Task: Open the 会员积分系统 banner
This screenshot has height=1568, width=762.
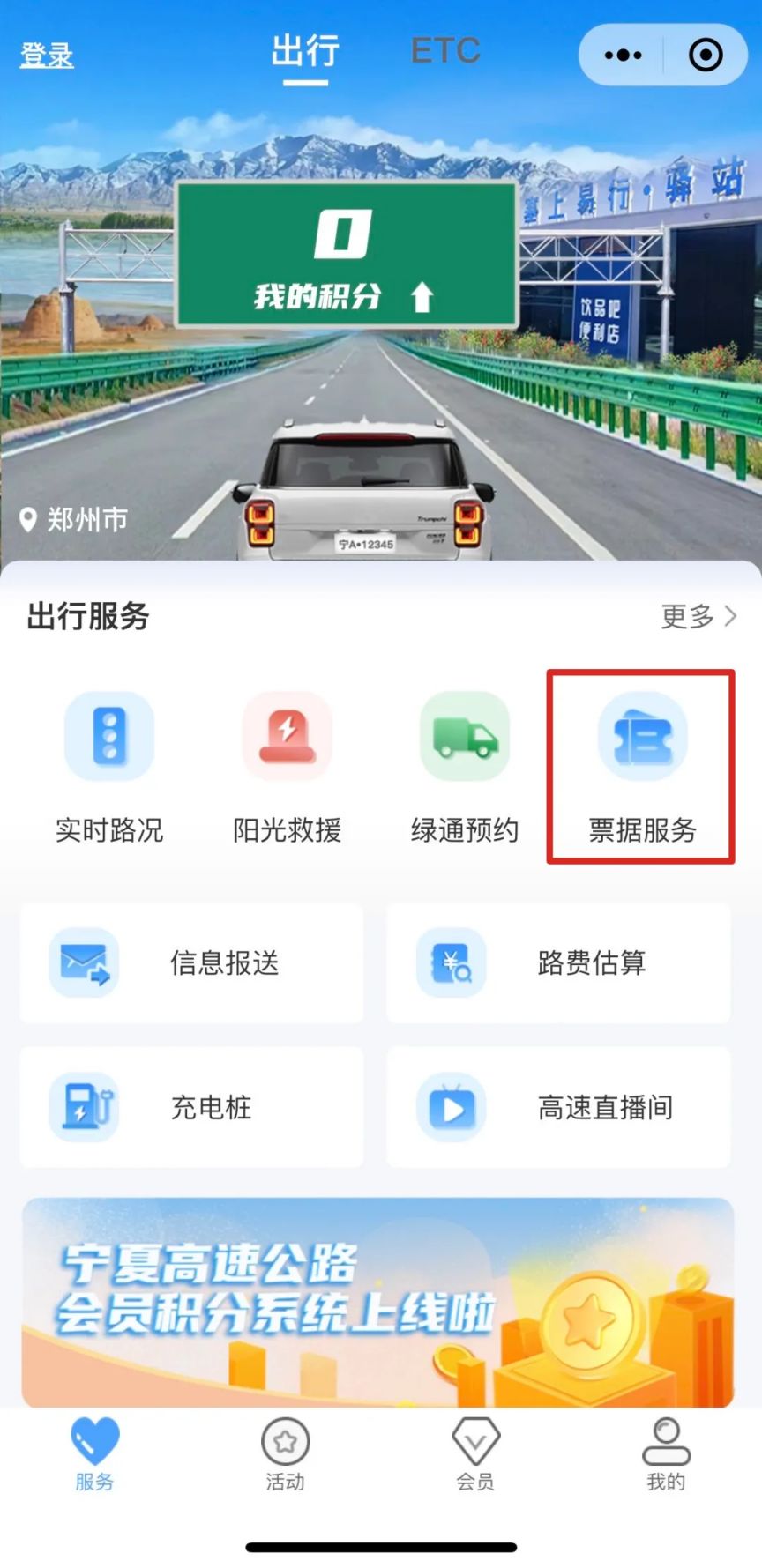Action: tap(377, 1302)
